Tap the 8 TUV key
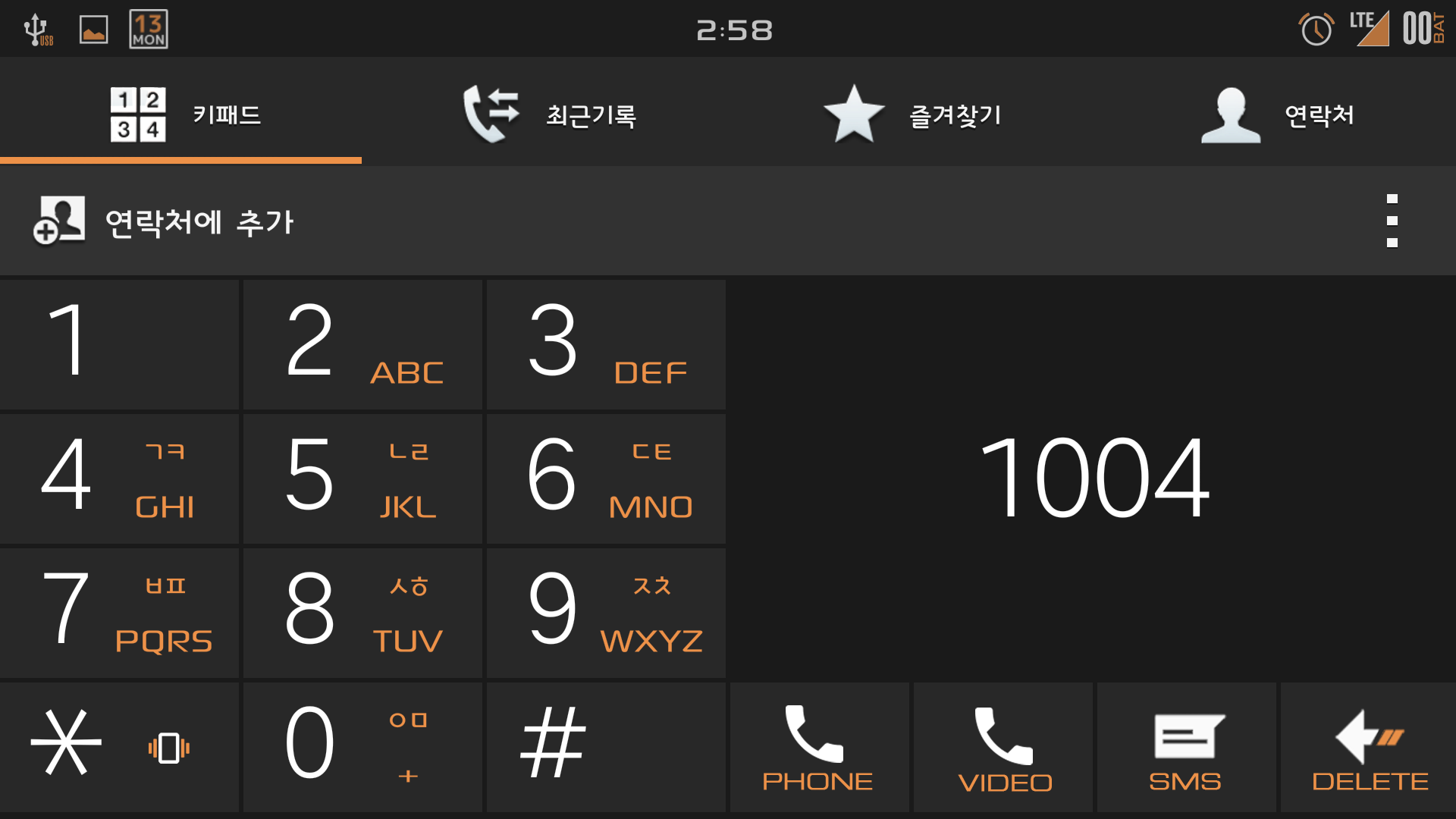 362,613
